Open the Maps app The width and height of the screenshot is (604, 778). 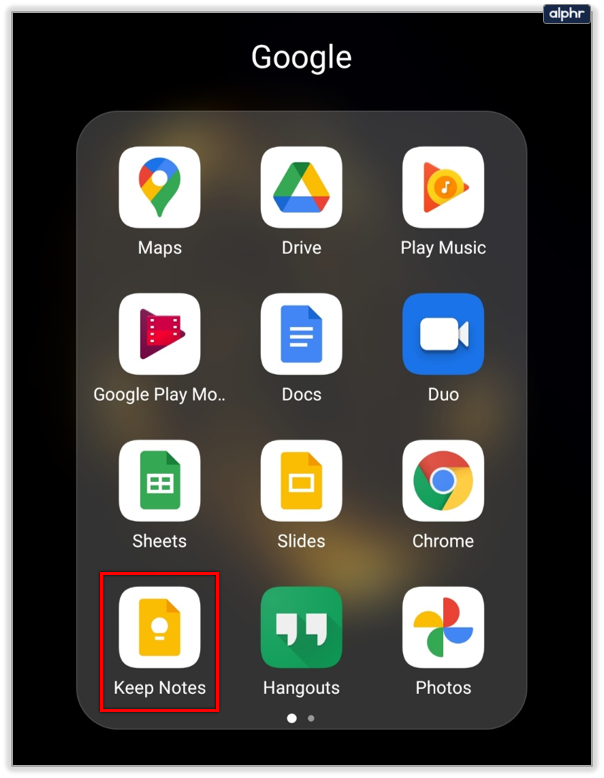[159, 187]
